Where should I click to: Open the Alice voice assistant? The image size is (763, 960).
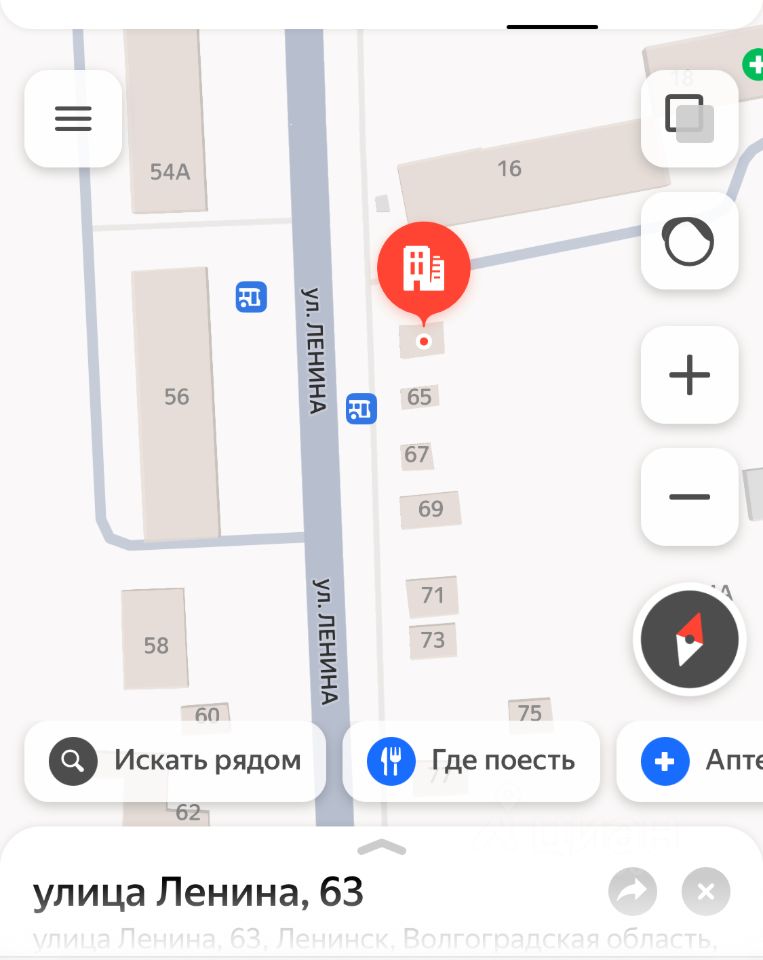[x=689, y=242]
